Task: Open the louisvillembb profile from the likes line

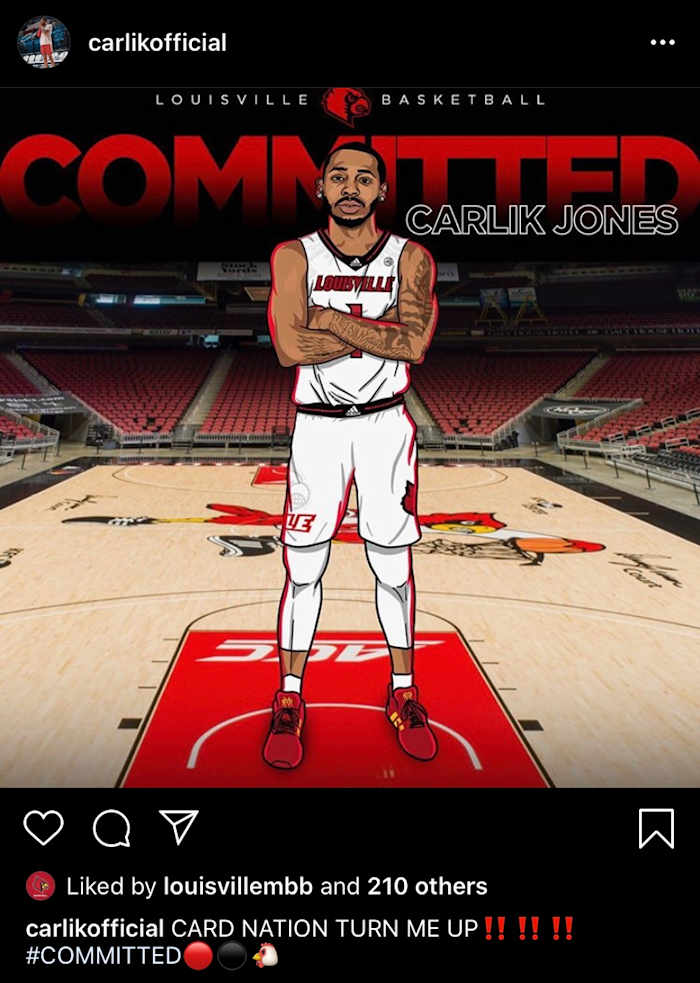Action: click(x=237, y=886)
